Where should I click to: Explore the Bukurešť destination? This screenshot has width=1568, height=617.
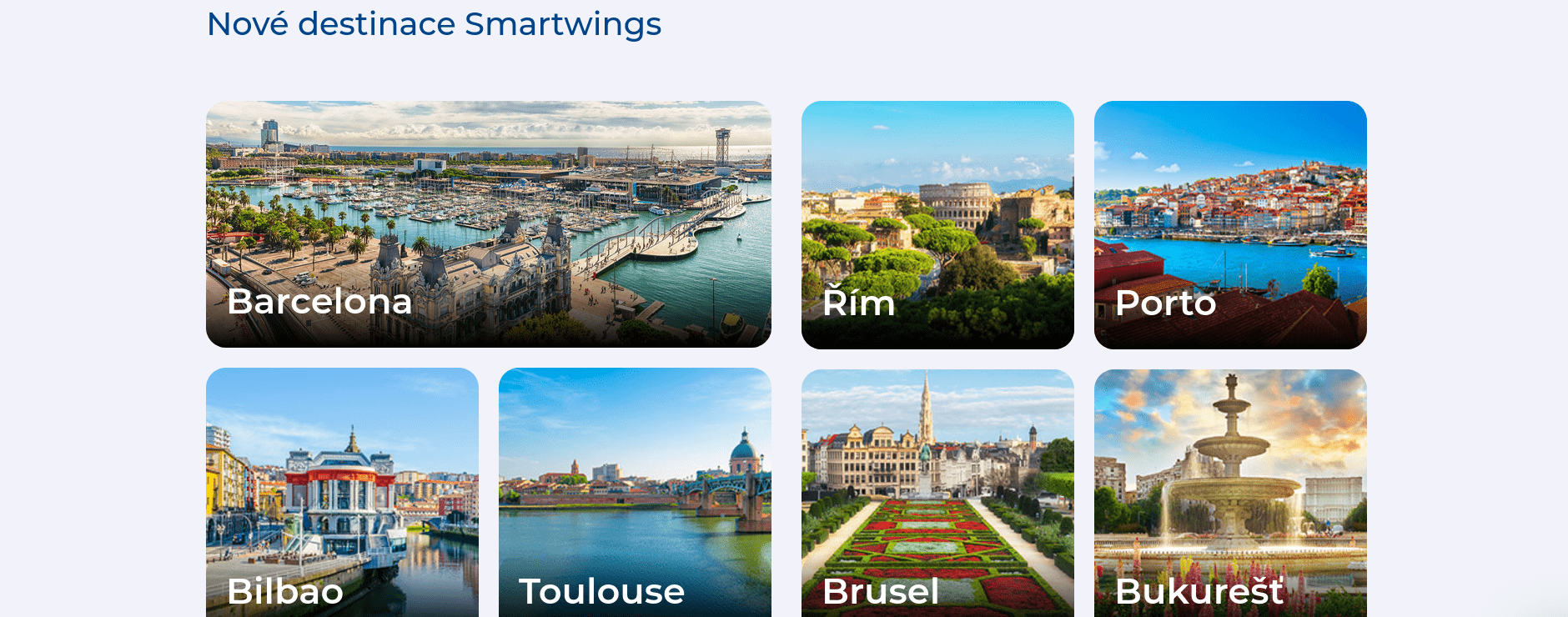(x=1230, y=492)
